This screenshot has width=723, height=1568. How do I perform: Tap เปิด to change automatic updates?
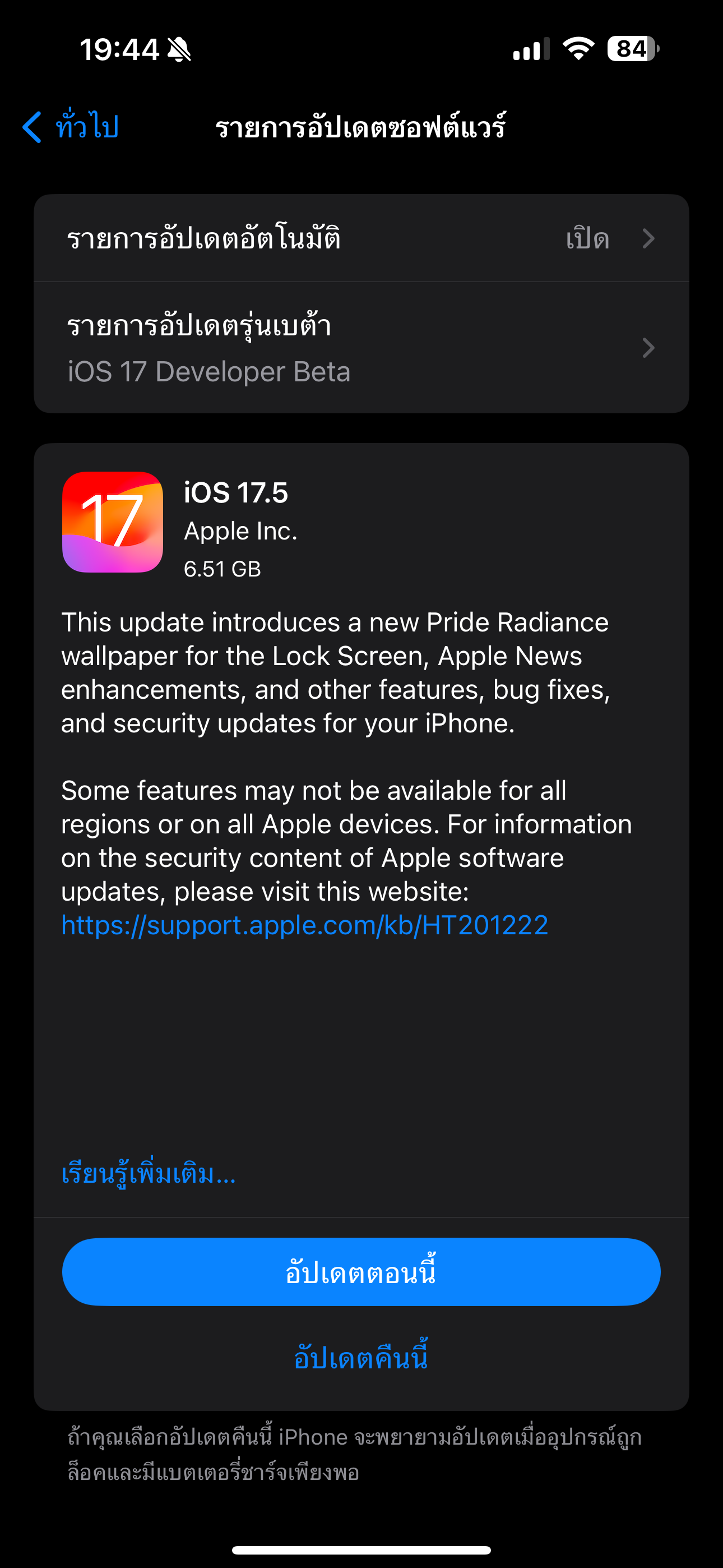(x=587, y=238)
